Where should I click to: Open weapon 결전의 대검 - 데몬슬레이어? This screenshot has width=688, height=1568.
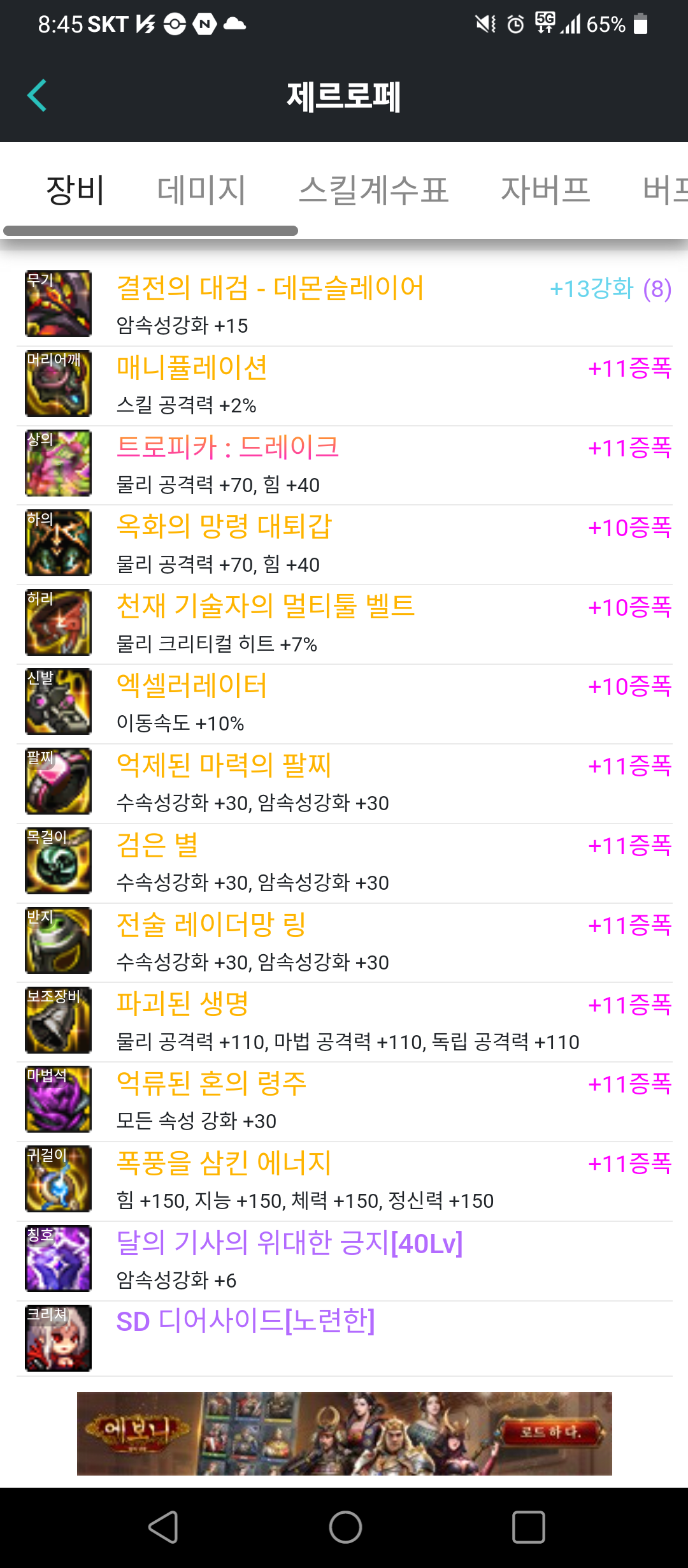click(x=270, y=288)
